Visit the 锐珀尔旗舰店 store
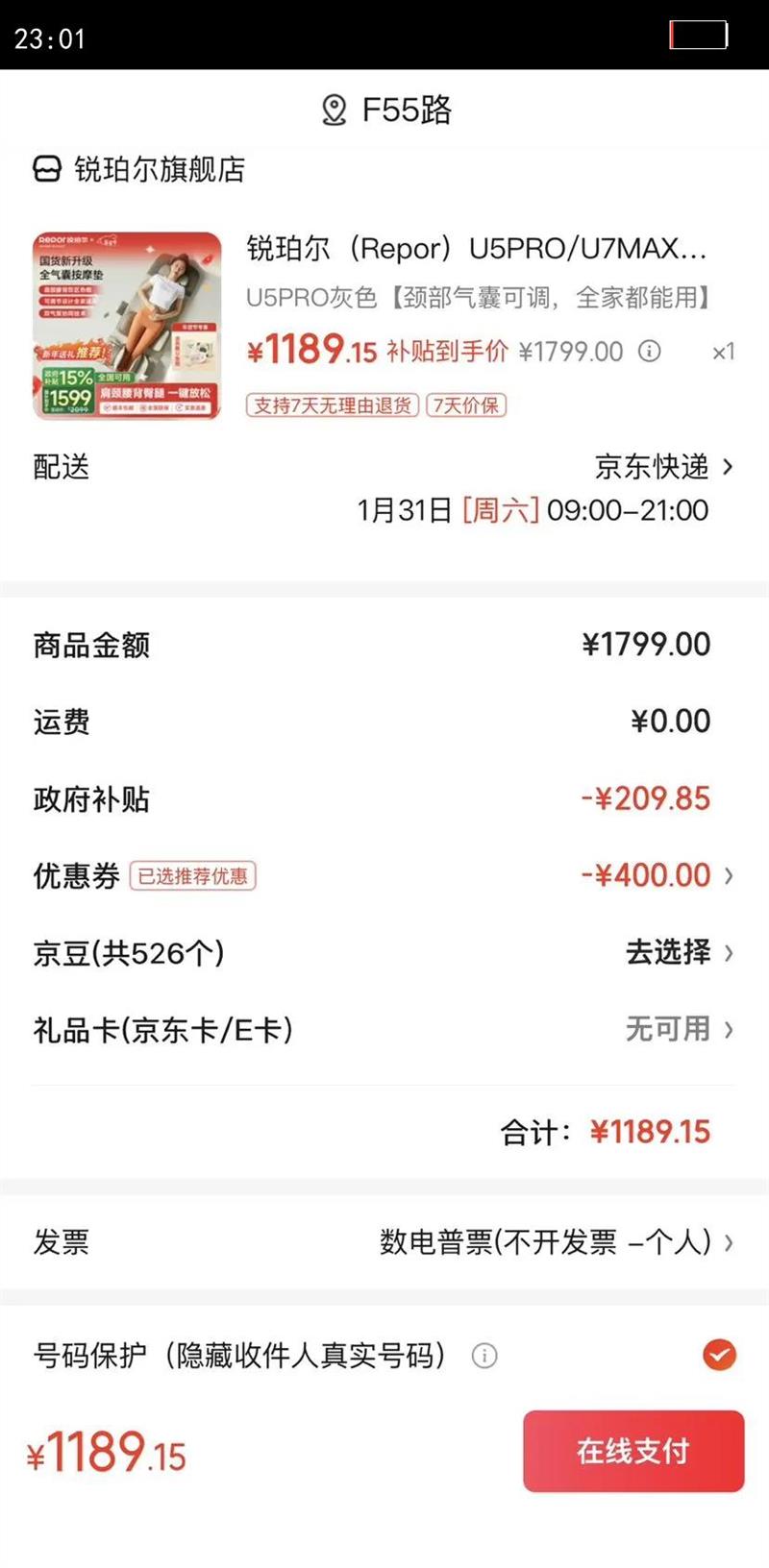 pyautogui.click(x=159, y=169)
